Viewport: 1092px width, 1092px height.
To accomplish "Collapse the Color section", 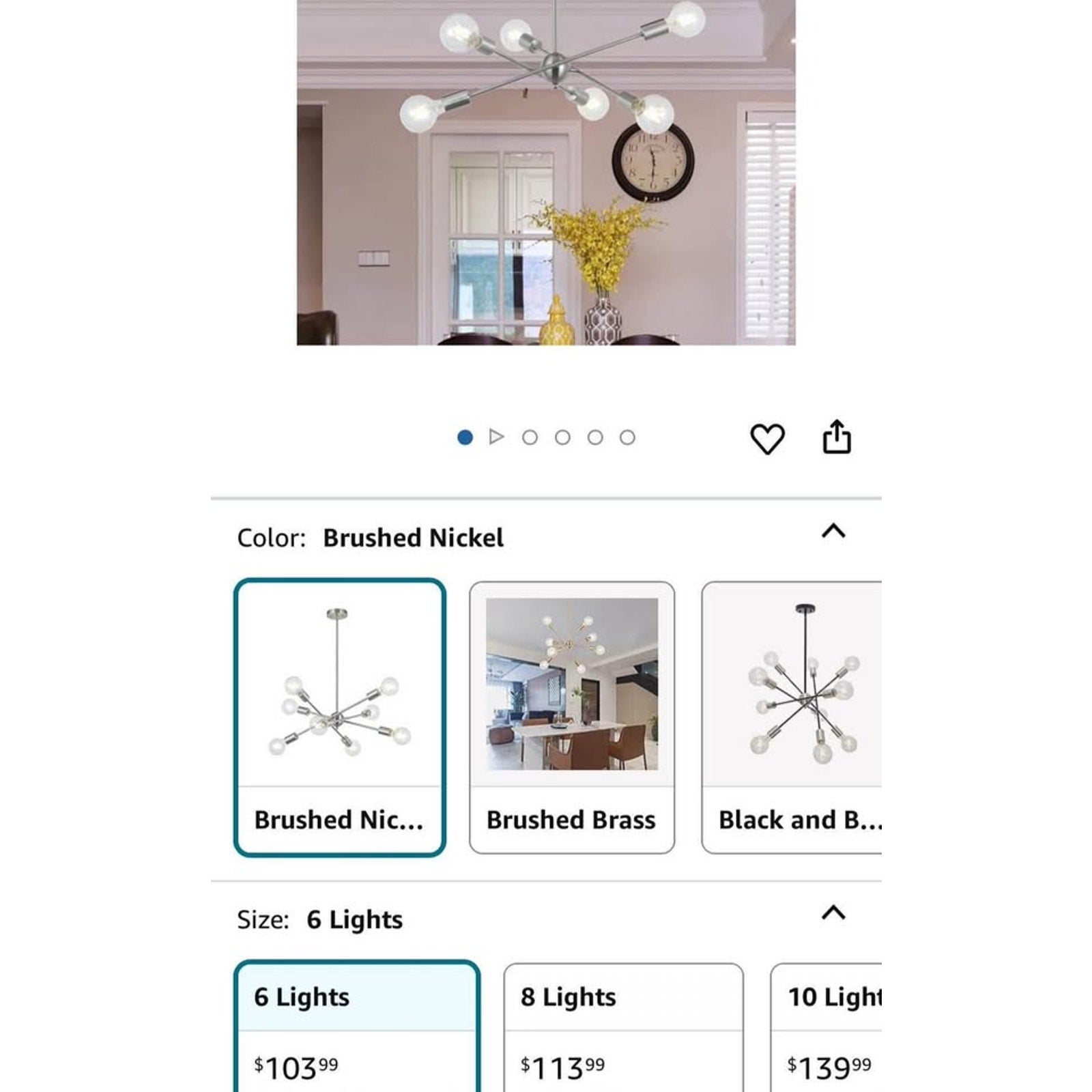I will click(x=833, y=531).
